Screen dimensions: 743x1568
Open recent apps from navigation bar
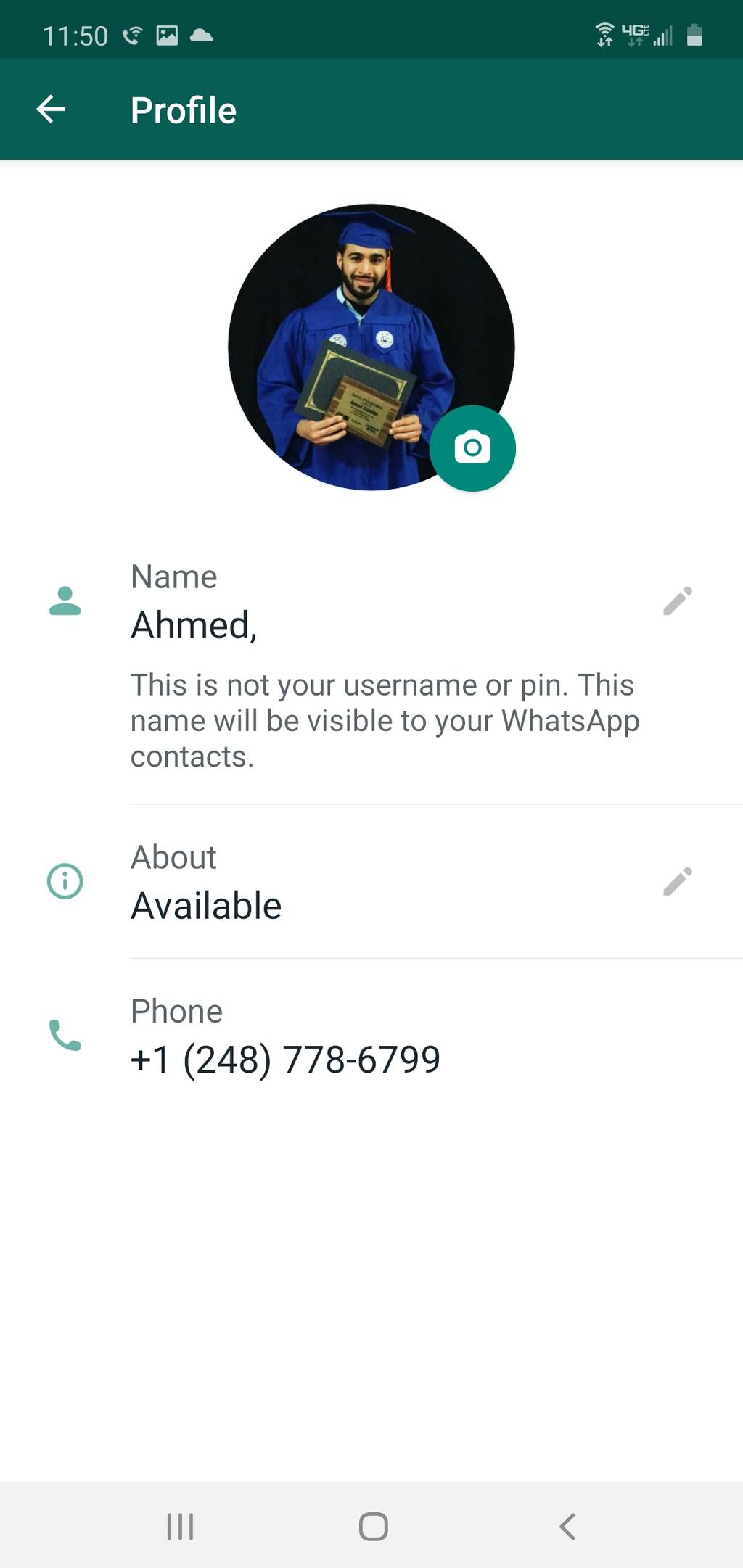pyautogui.click(x=180, y=1526)
